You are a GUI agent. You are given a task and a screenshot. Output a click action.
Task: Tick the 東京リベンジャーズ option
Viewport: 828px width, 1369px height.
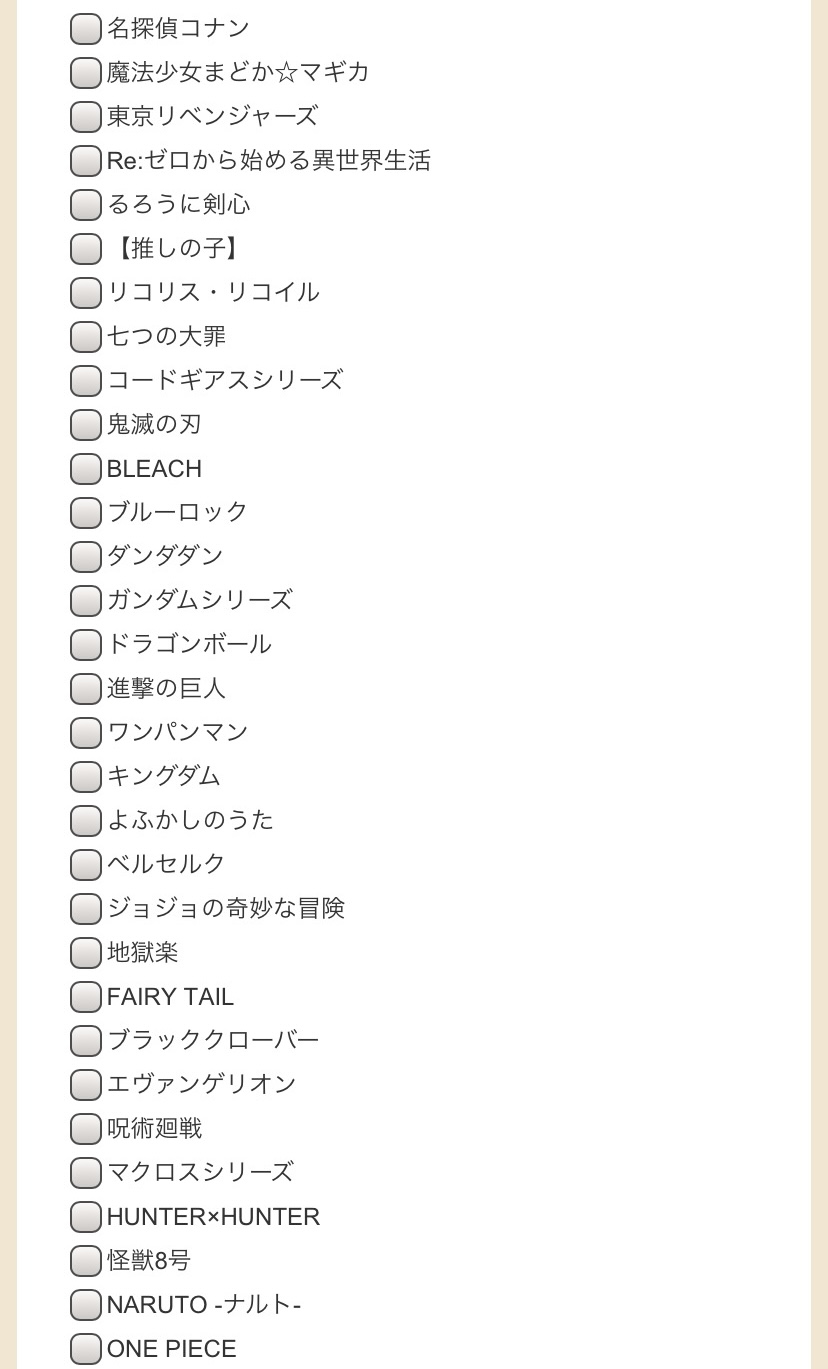pos(86,117)
